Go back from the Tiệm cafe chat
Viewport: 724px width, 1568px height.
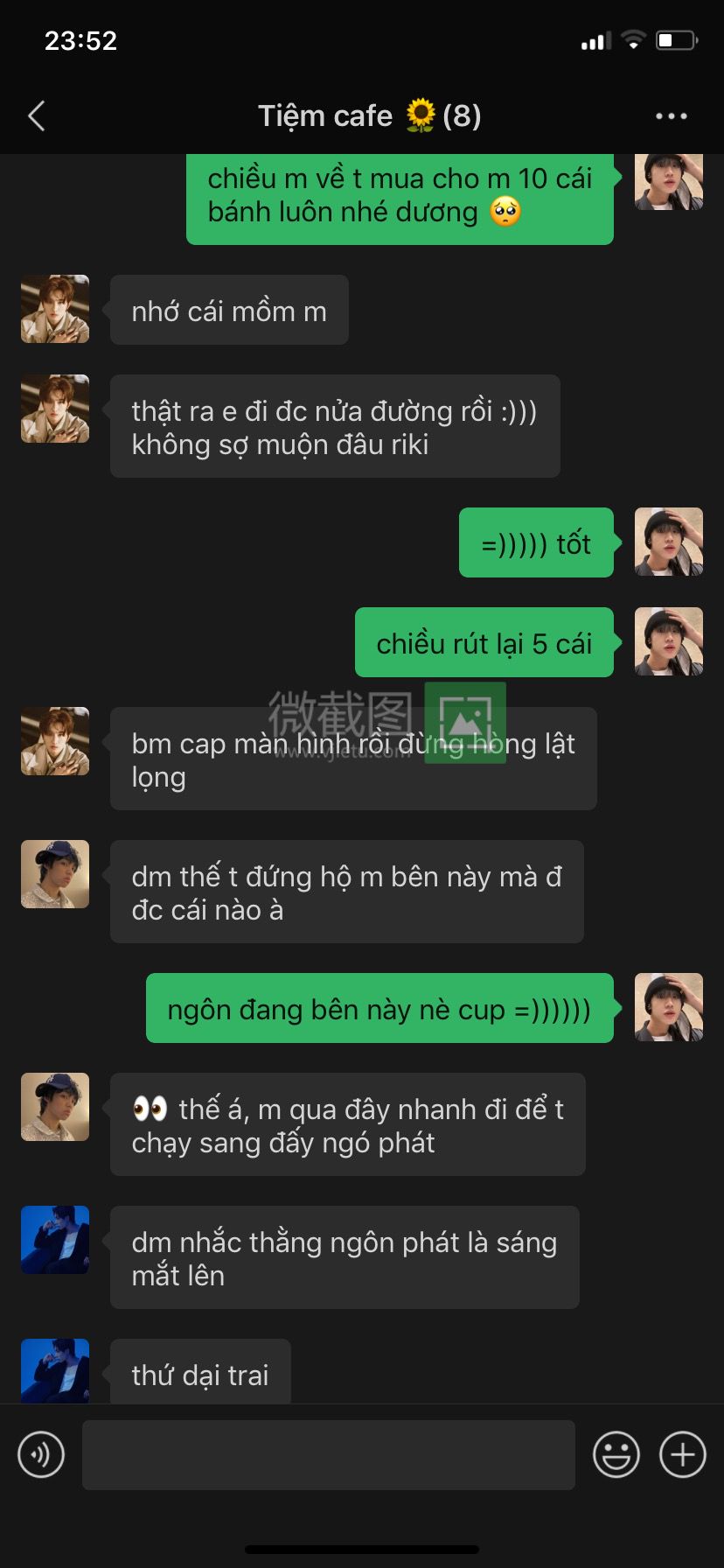pyautogui.click(x=37, y=115)
